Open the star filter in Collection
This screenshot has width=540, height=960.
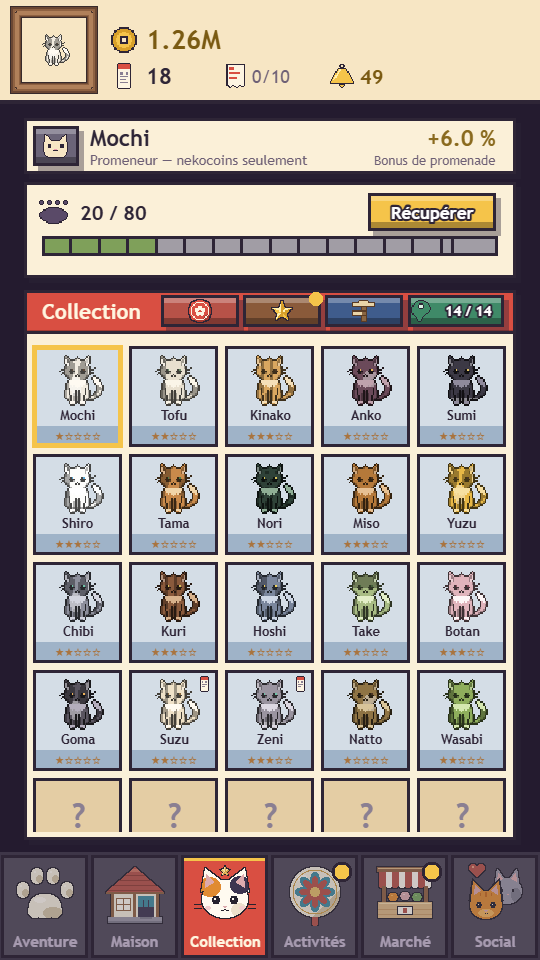tap(282, 311)
